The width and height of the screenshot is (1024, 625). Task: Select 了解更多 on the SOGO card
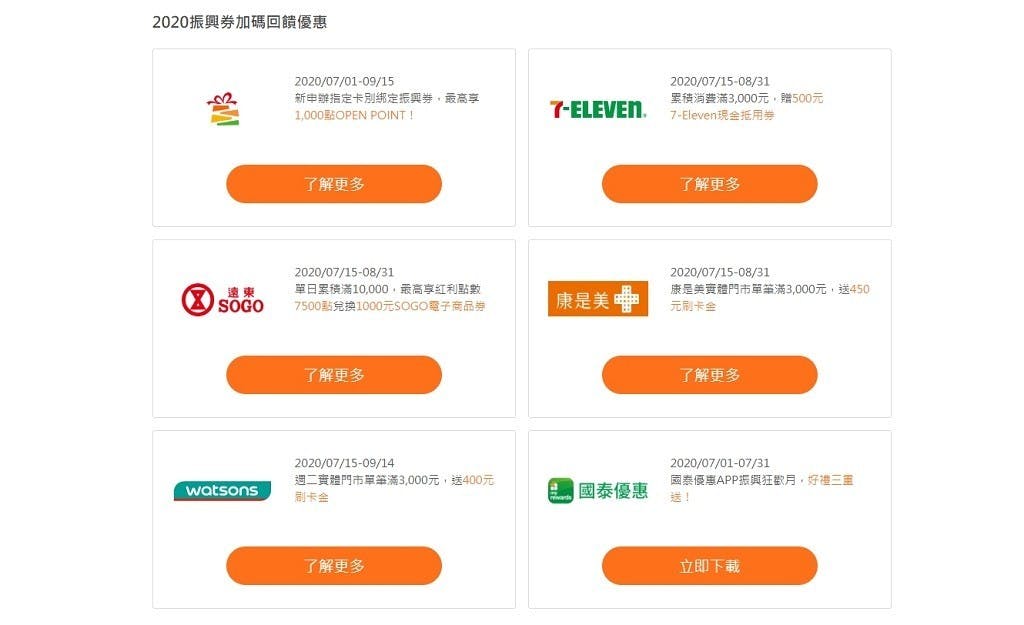coord(333,375)
